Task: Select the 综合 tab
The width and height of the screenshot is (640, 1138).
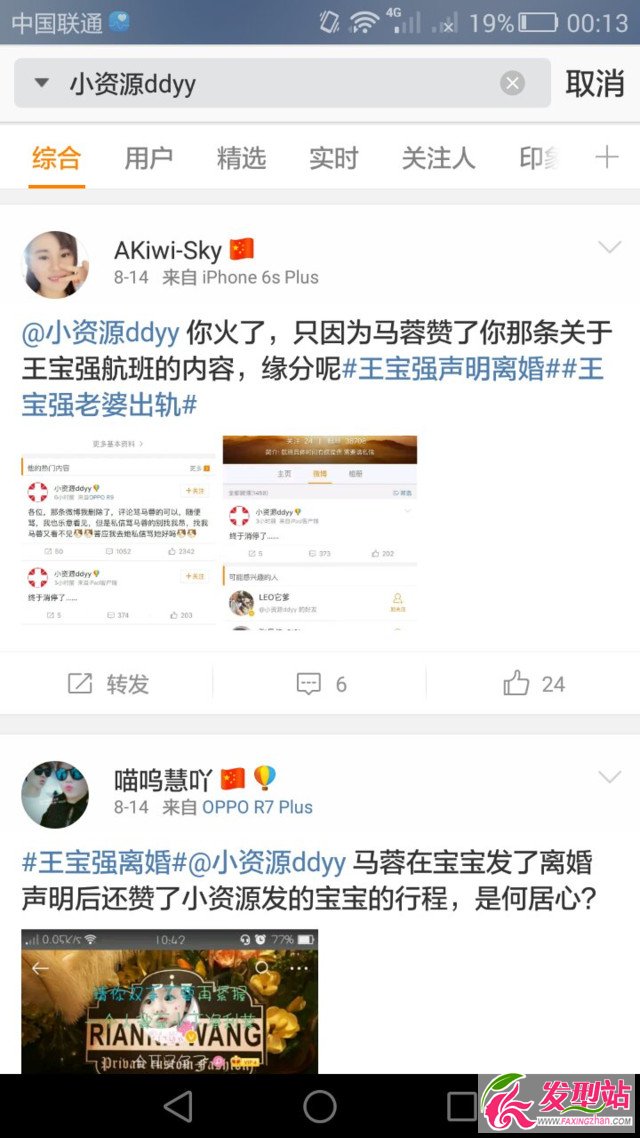Action: (56, 158)
